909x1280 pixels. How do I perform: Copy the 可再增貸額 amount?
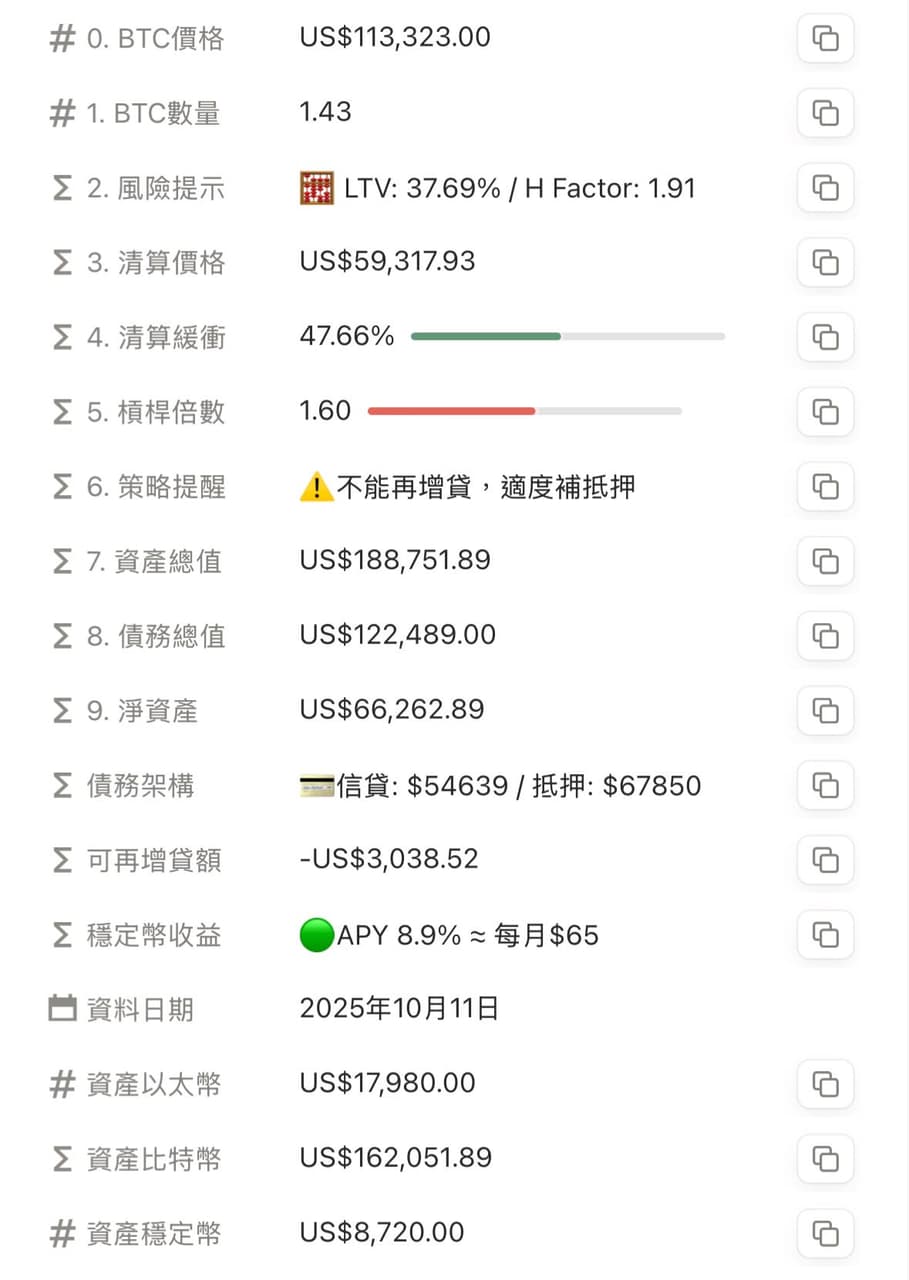tap(825, 859)
